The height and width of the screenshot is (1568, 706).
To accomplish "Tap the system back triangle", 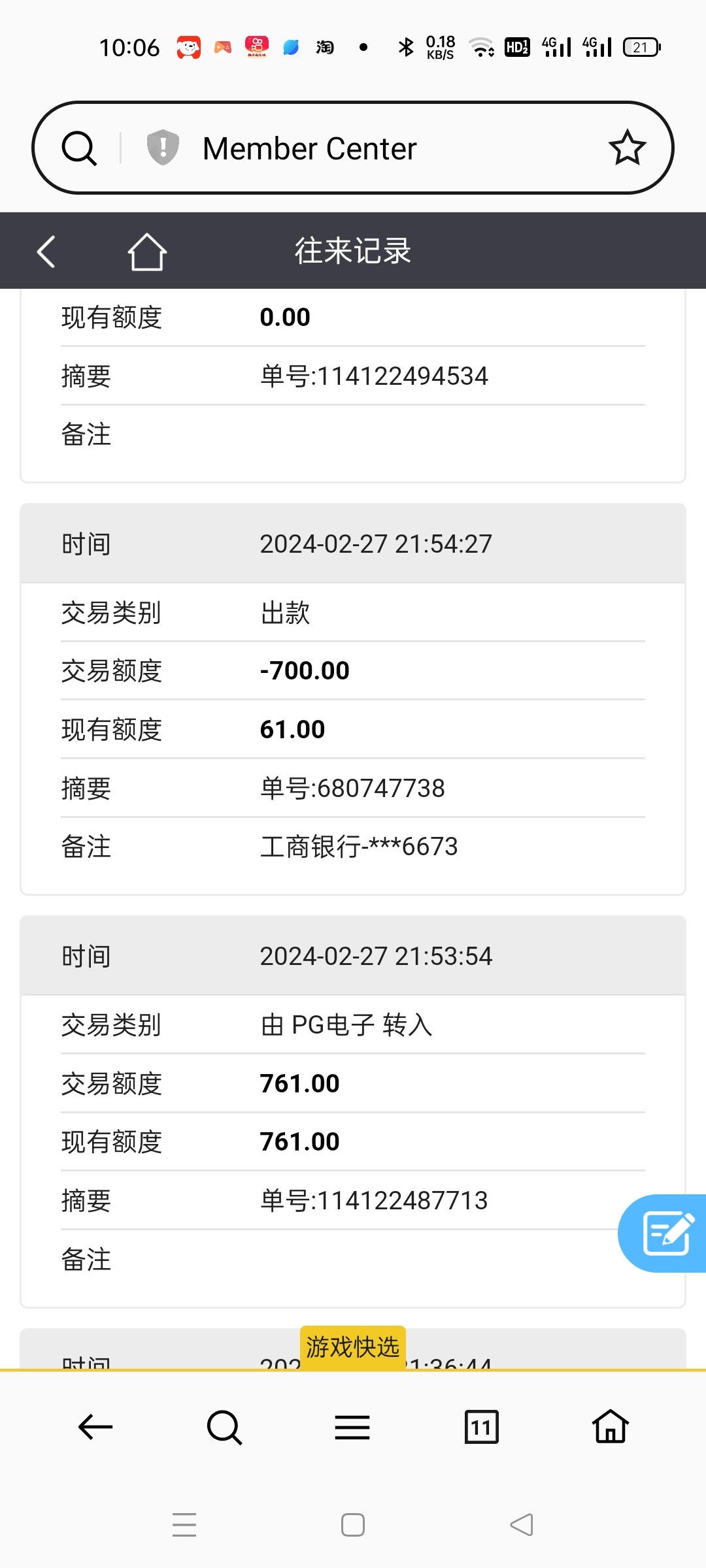I will [522, 1525].
